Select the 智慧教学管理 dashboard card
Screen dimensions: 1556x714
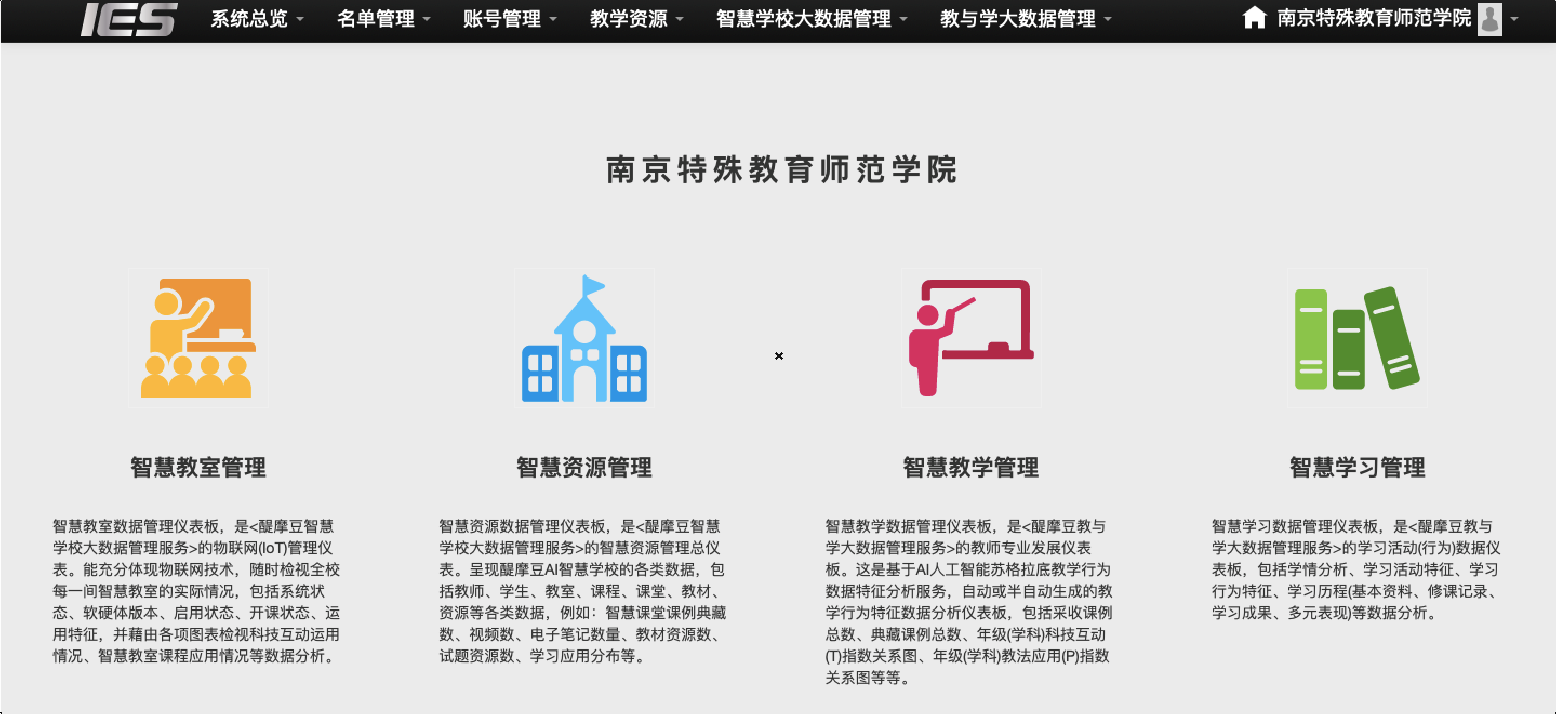point(971,339)
